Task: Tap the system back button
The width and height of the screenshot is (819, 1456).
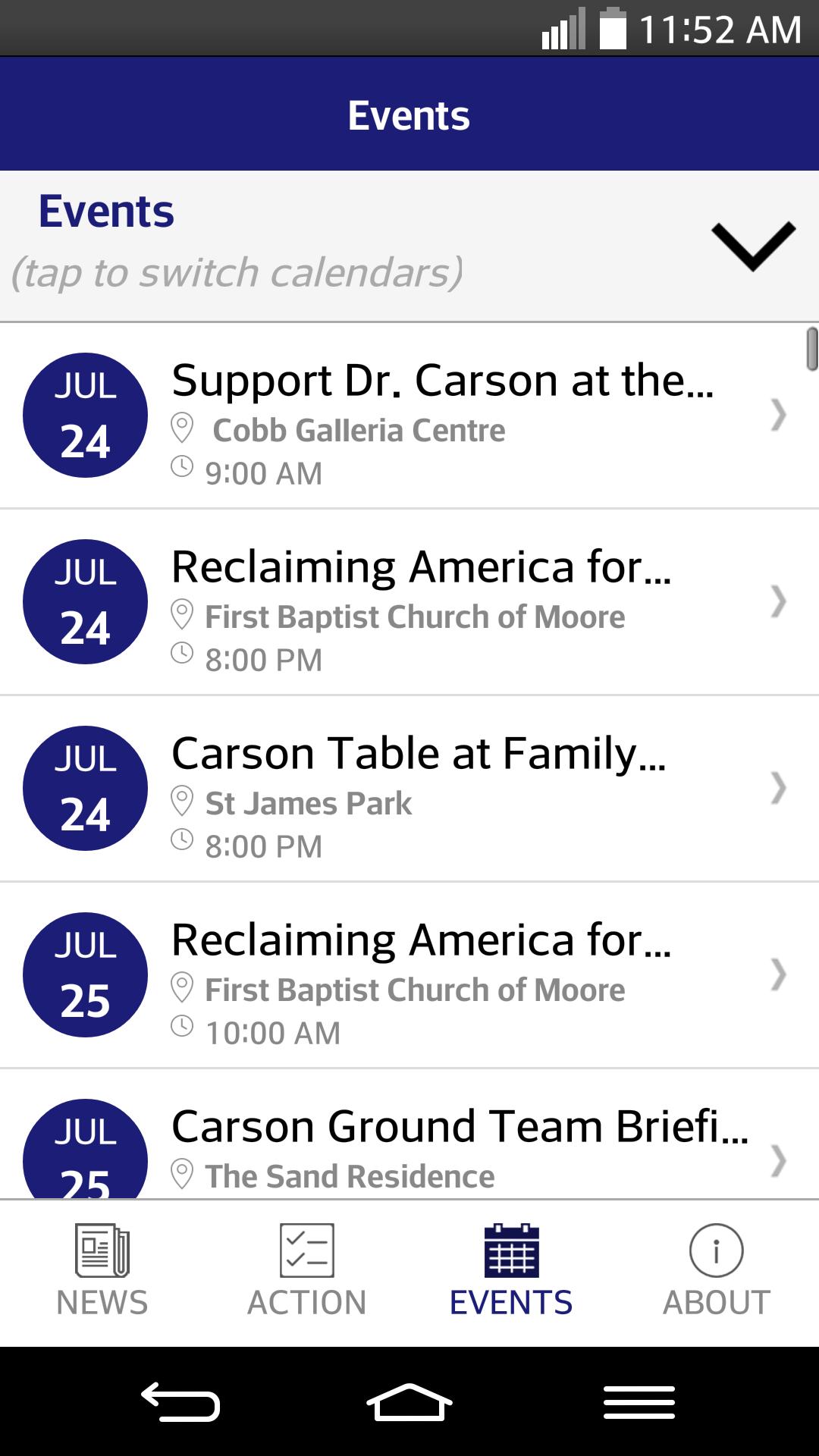Action: [x=180, y=1401]
